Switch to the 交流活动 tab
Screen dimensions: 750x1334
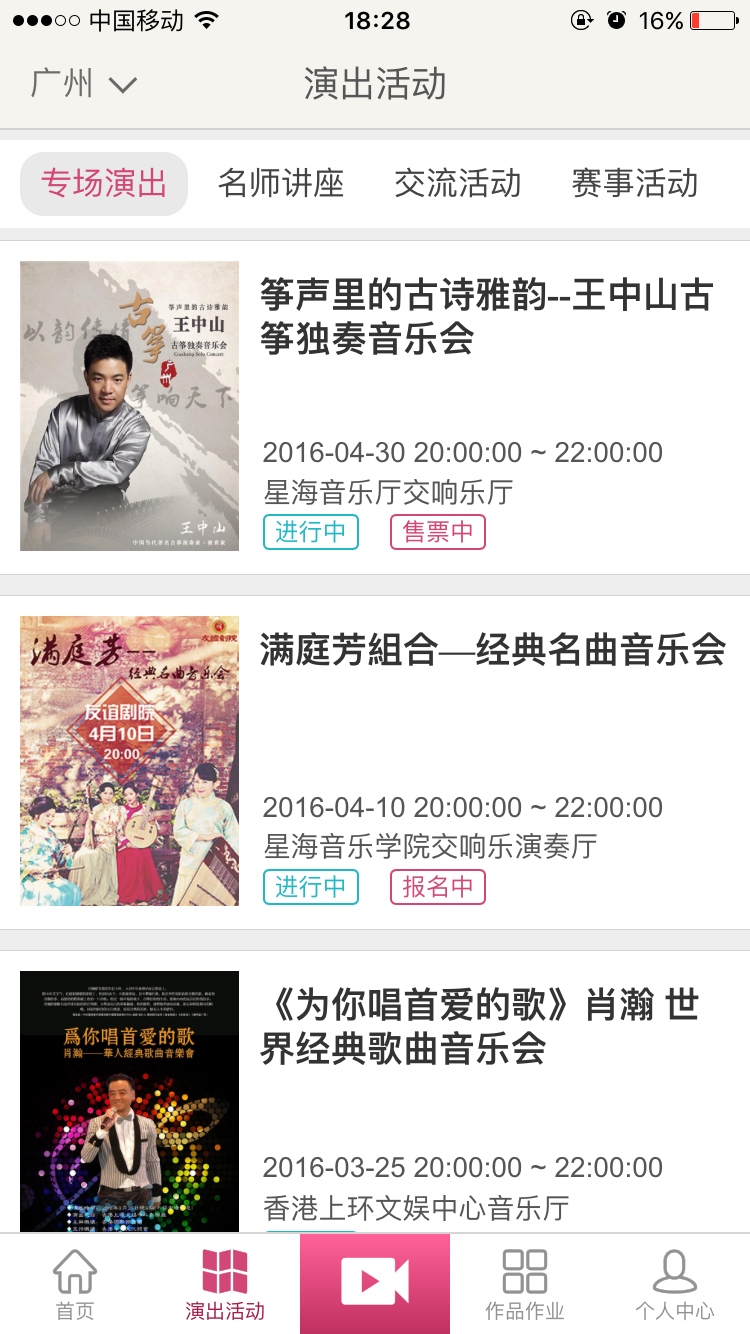point(458,184)
